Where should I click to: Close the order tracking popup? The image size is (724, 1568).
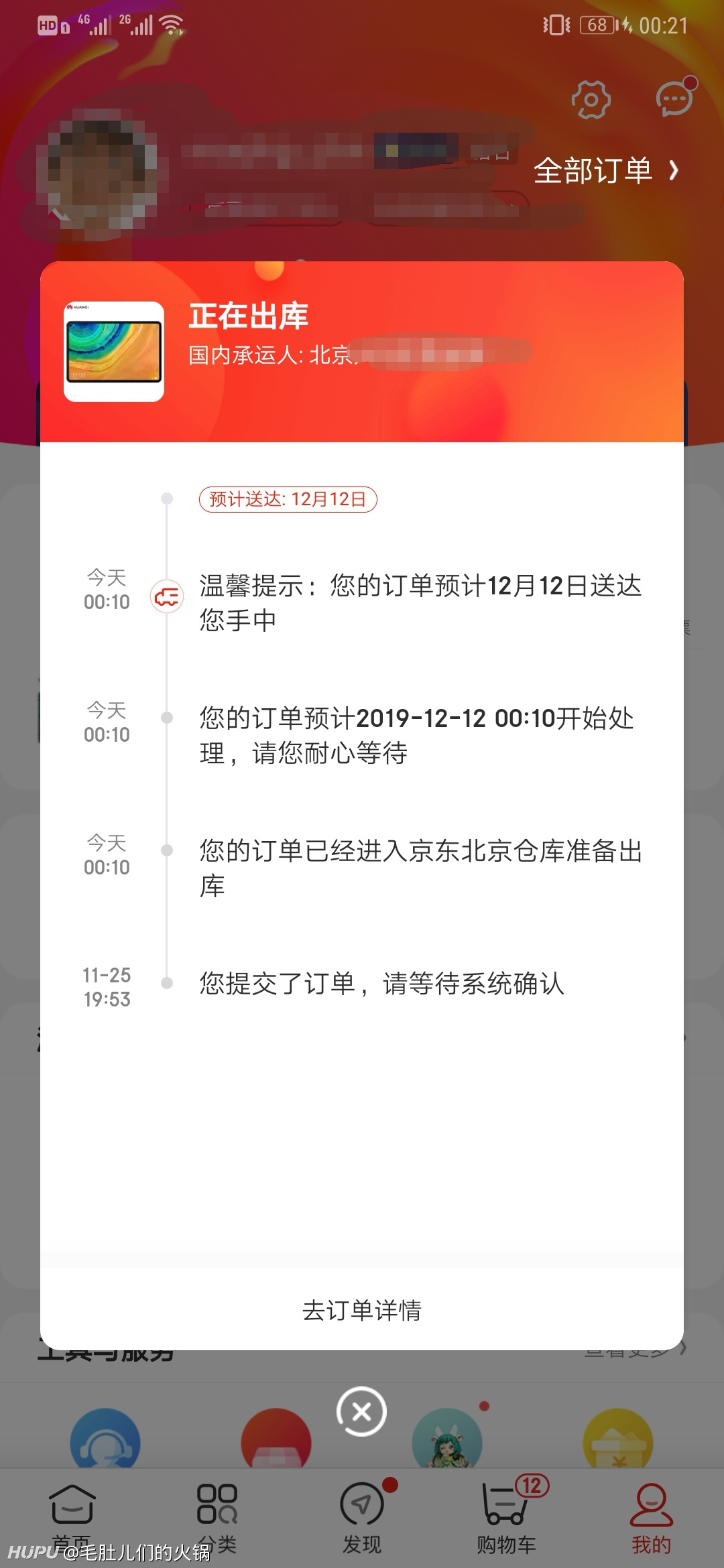tap(361, 1412)
